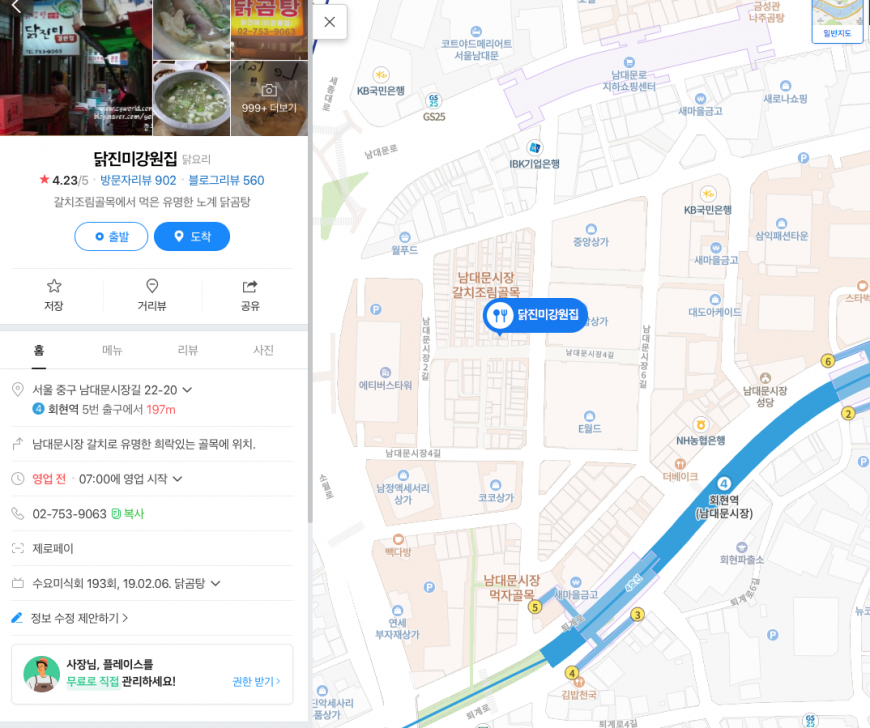Open 블로그리뷰 560 reviews
The width and height of the screenshot is (870, 728).
click(226, 181)
